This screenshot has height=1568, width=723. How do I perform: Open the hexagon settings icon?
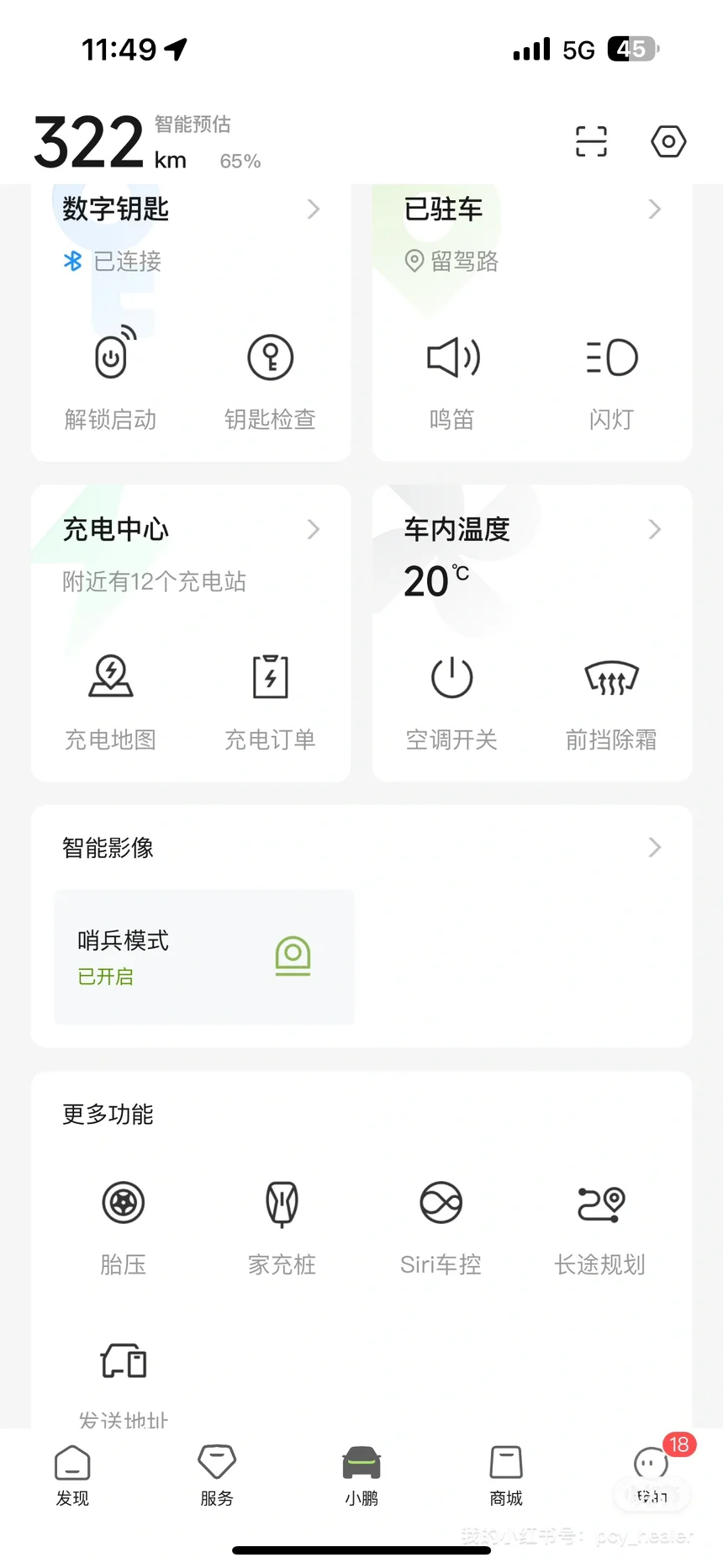point(668,141)
